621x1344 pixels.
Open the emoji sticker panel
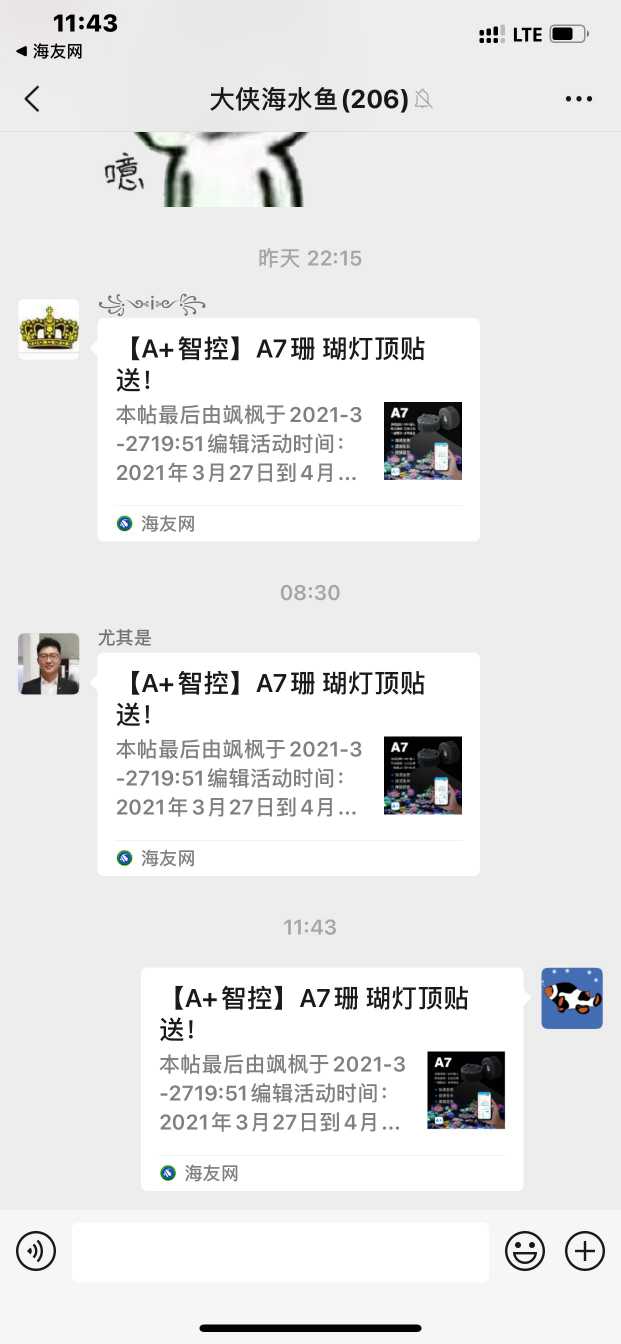point(525,1251)
